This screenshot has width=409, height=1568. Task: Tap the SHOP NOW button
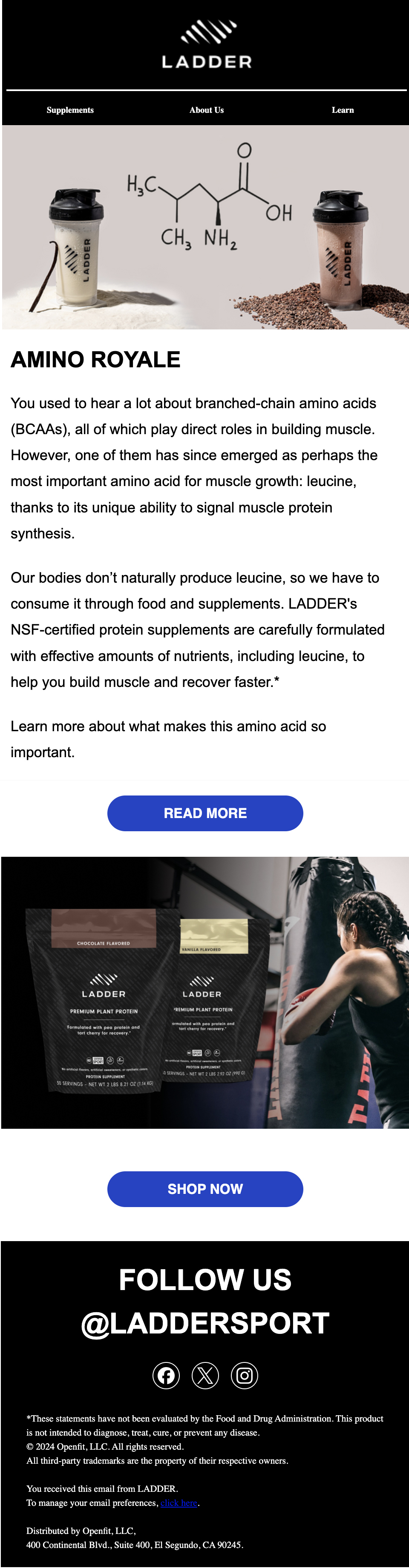[x=205, y=1189]
